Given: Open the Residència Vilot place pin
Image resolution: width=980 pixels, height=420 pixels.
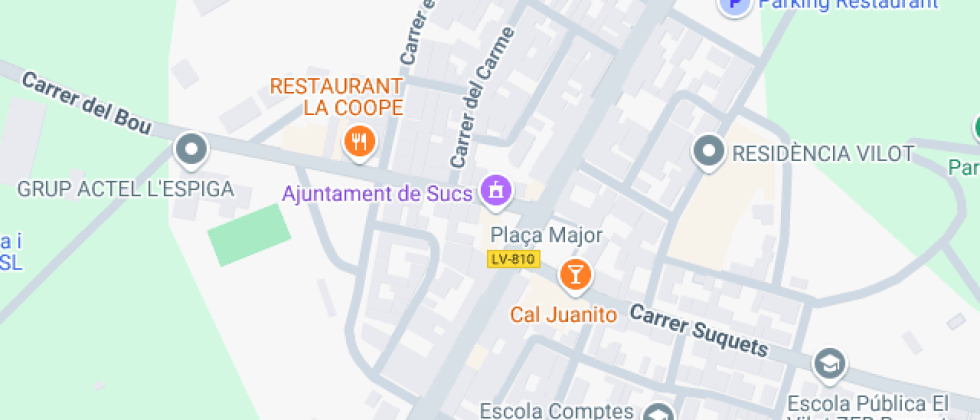Looking at the screenshot, I should tap(708, 152).
